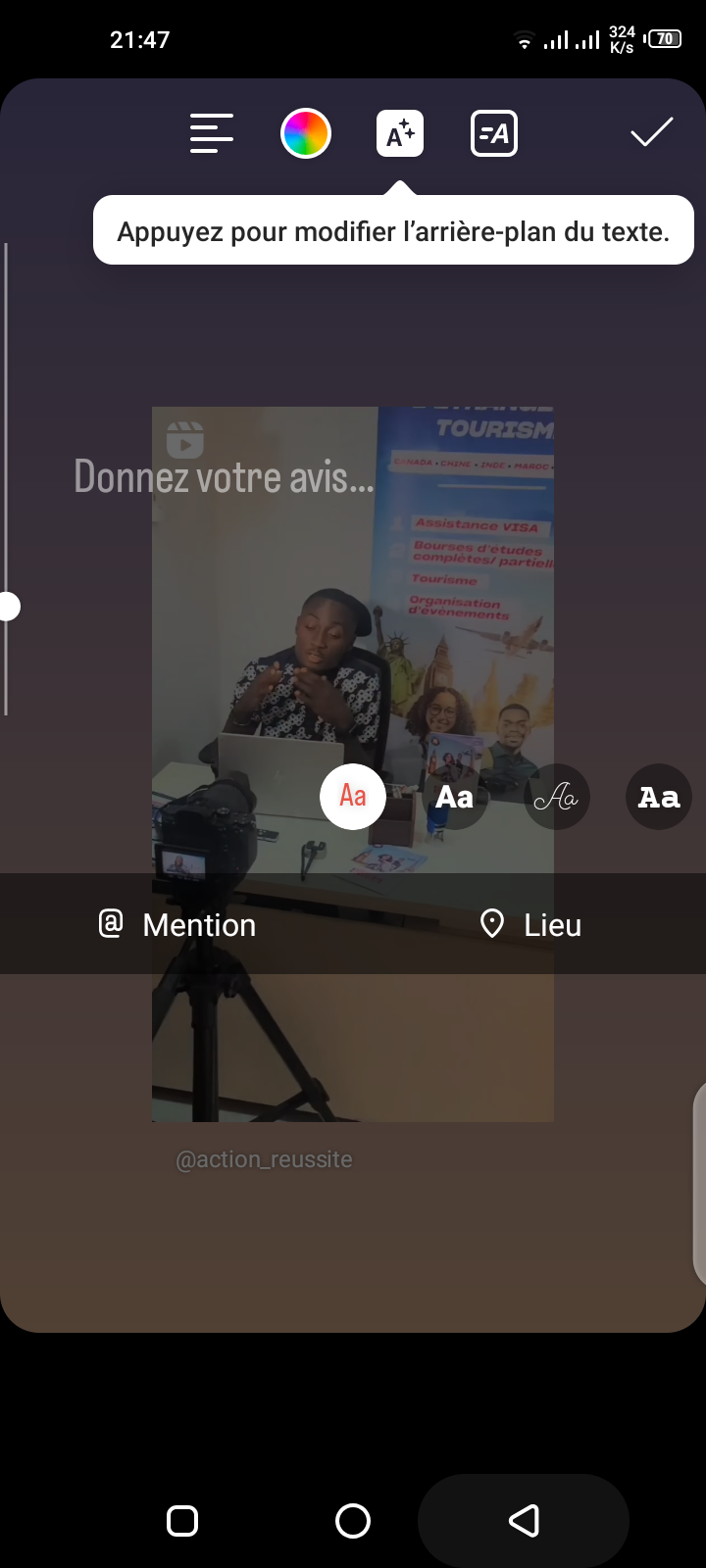Go back with the system back button
The image size is (706, 1568).
point(524,1521)
